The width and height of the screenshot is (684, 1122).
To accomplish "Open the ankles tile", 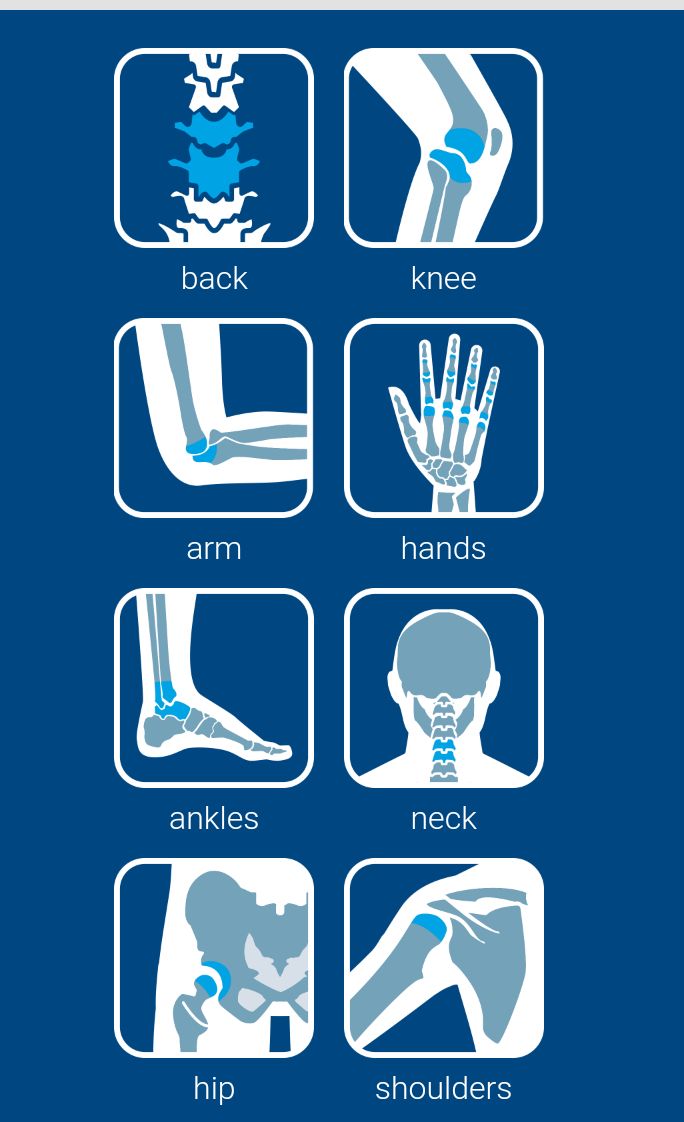I will pyautogui.click(x=214, y=688).
